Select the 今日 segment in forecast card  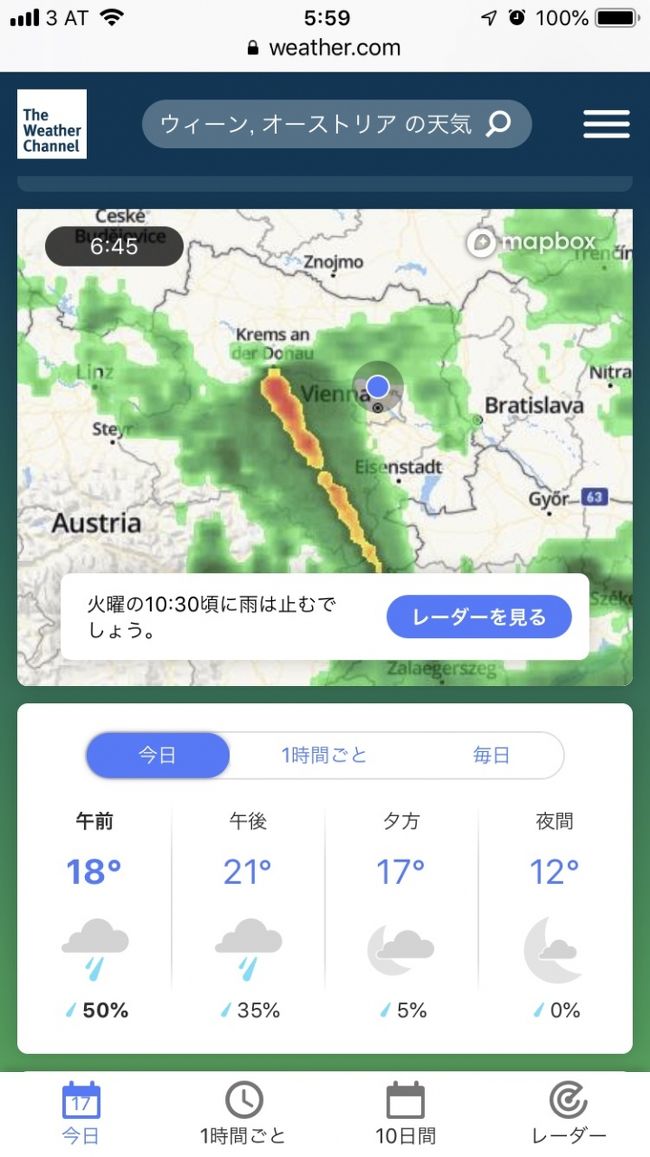[157, 755]
